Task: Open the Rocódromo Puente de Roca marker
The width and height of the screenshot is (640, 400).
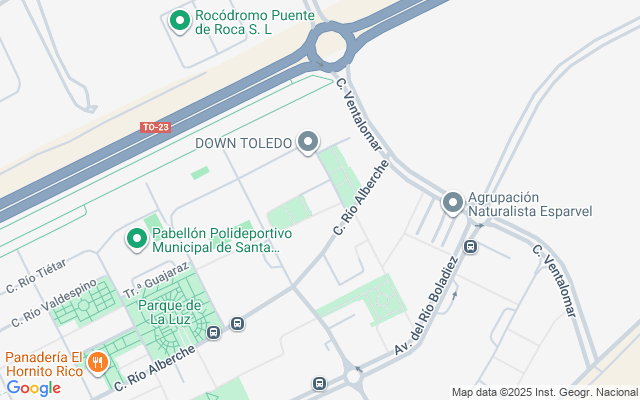Action: point(180,21)
